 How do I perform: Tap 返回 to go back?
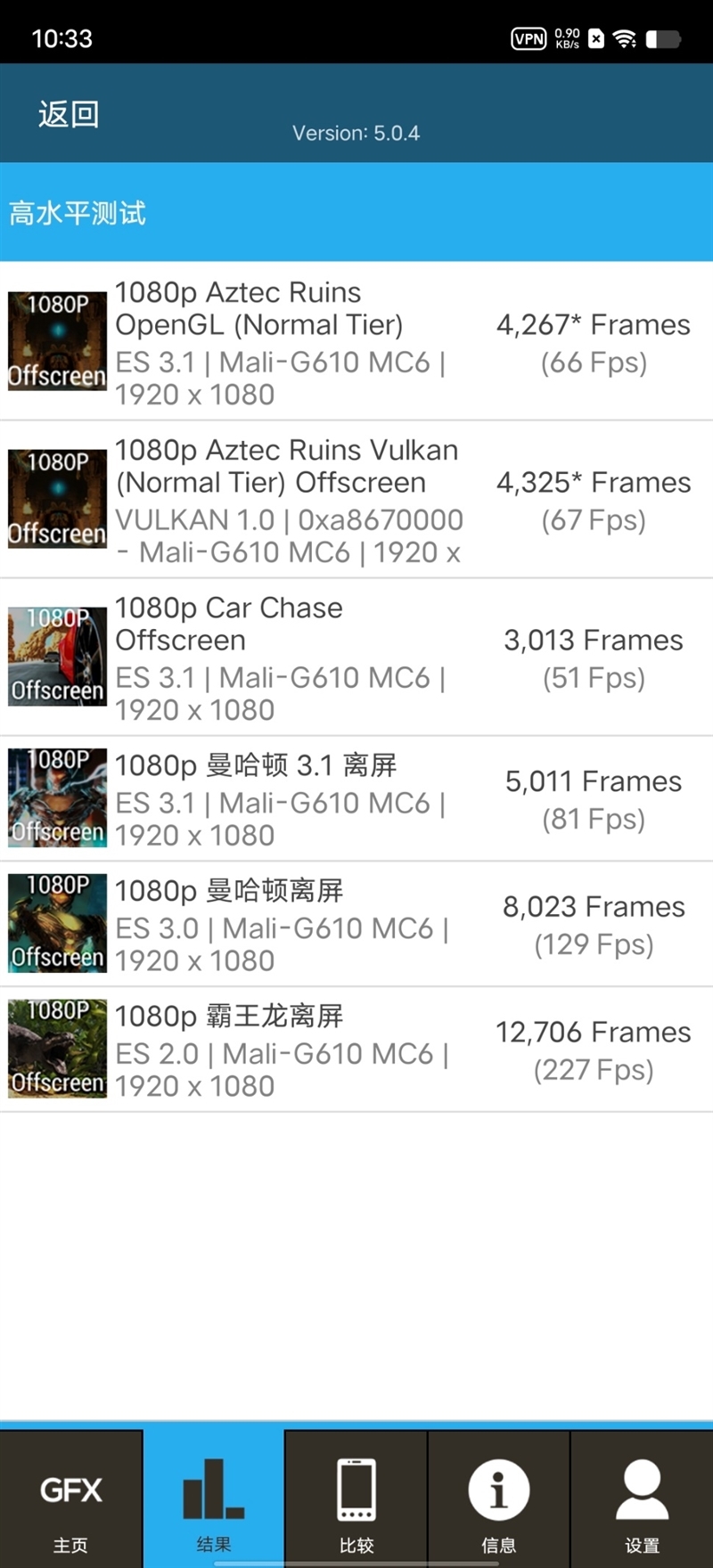click(69, 114)
